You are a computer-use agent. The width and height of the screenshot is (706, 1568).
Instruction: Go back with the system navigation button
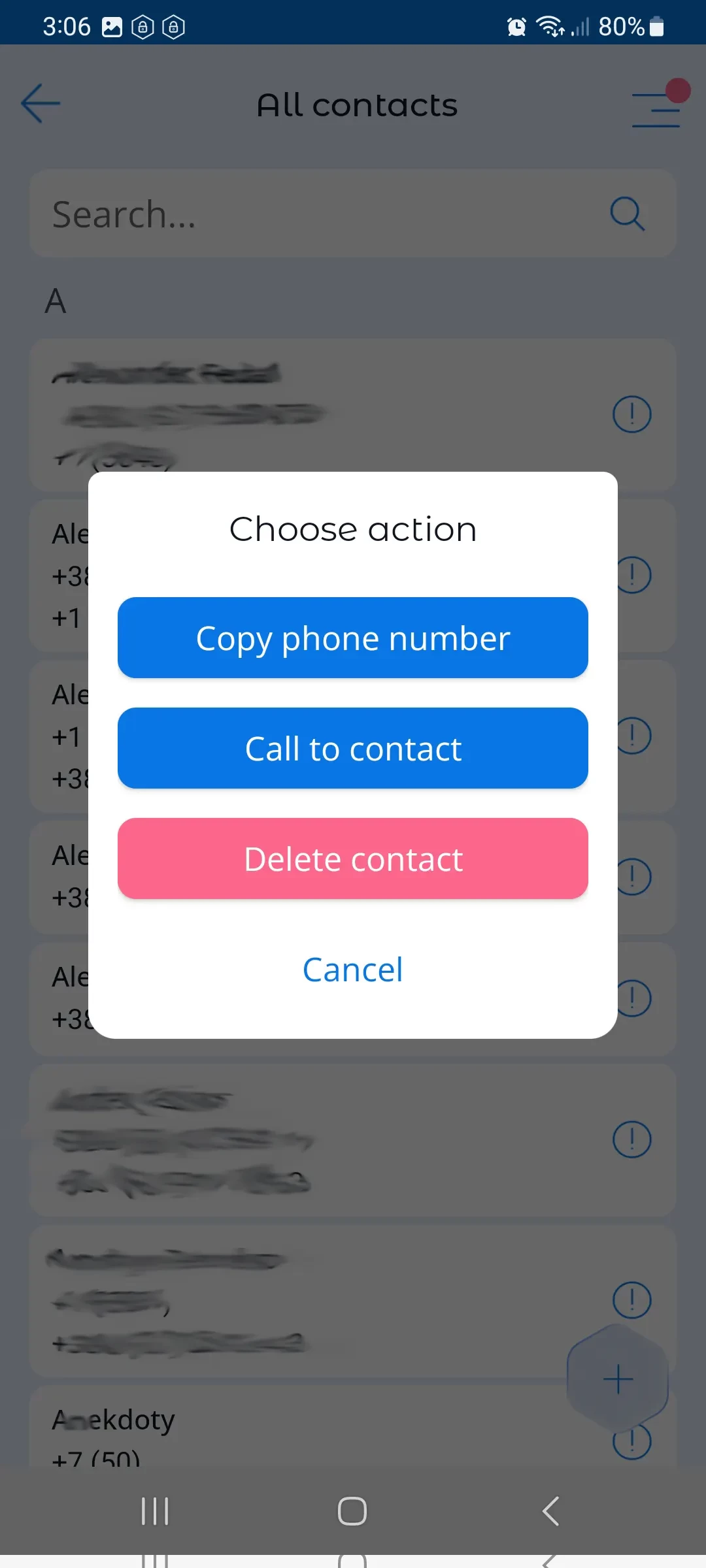550,1511
